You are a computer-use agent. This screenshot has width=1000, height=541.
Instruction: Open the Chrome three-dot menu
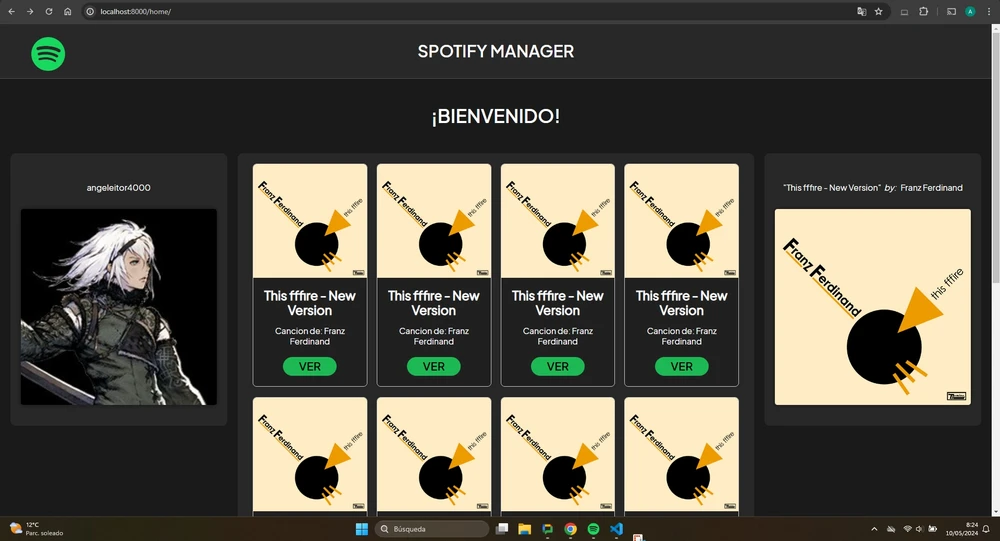click(988, 11)
